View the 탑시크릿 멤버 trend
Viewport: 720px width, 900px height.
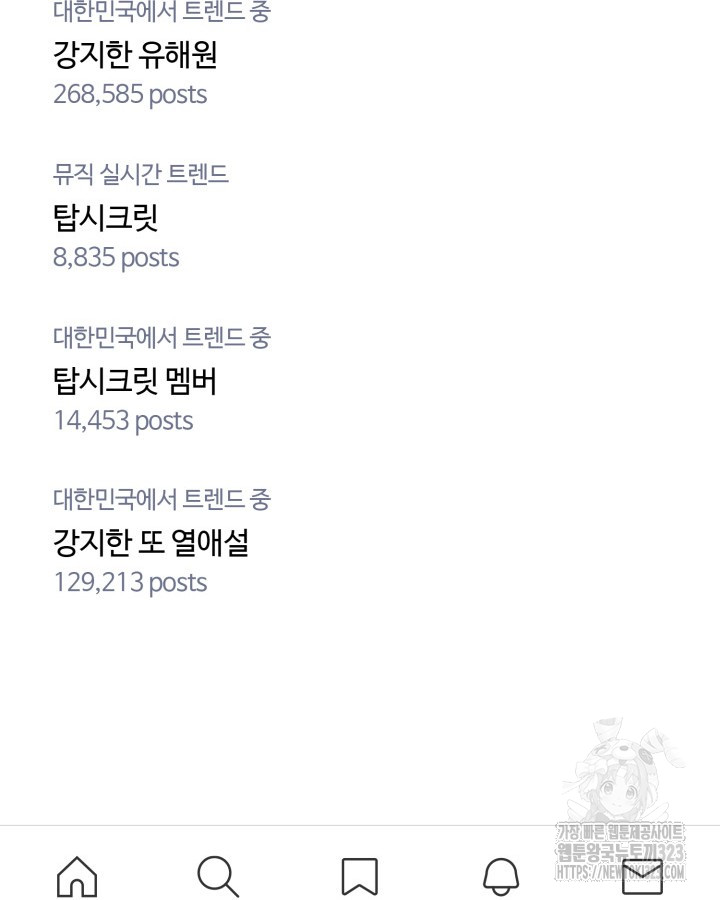135,381
